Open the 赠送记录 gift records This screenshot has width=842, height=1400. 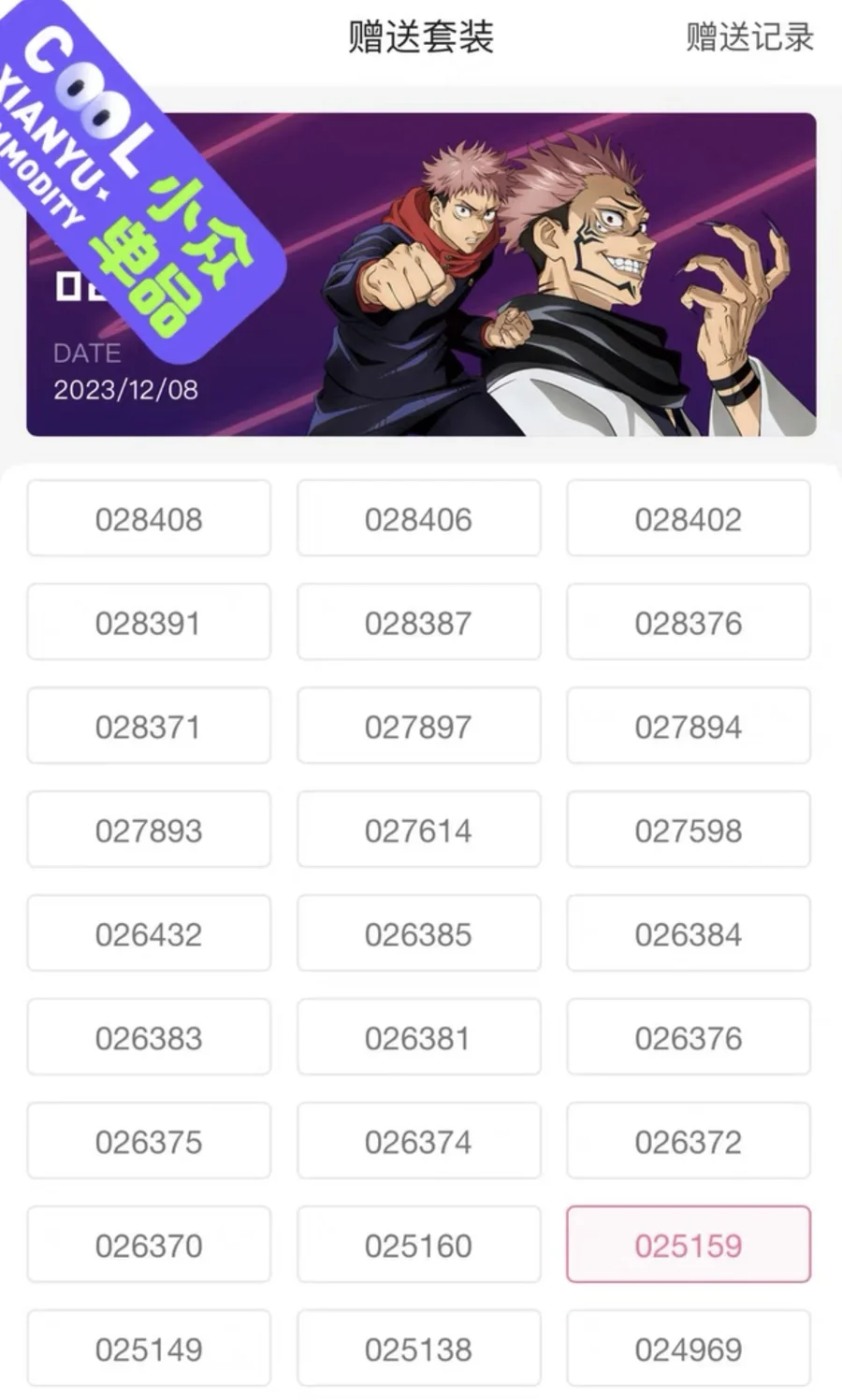tap(749, 37)
